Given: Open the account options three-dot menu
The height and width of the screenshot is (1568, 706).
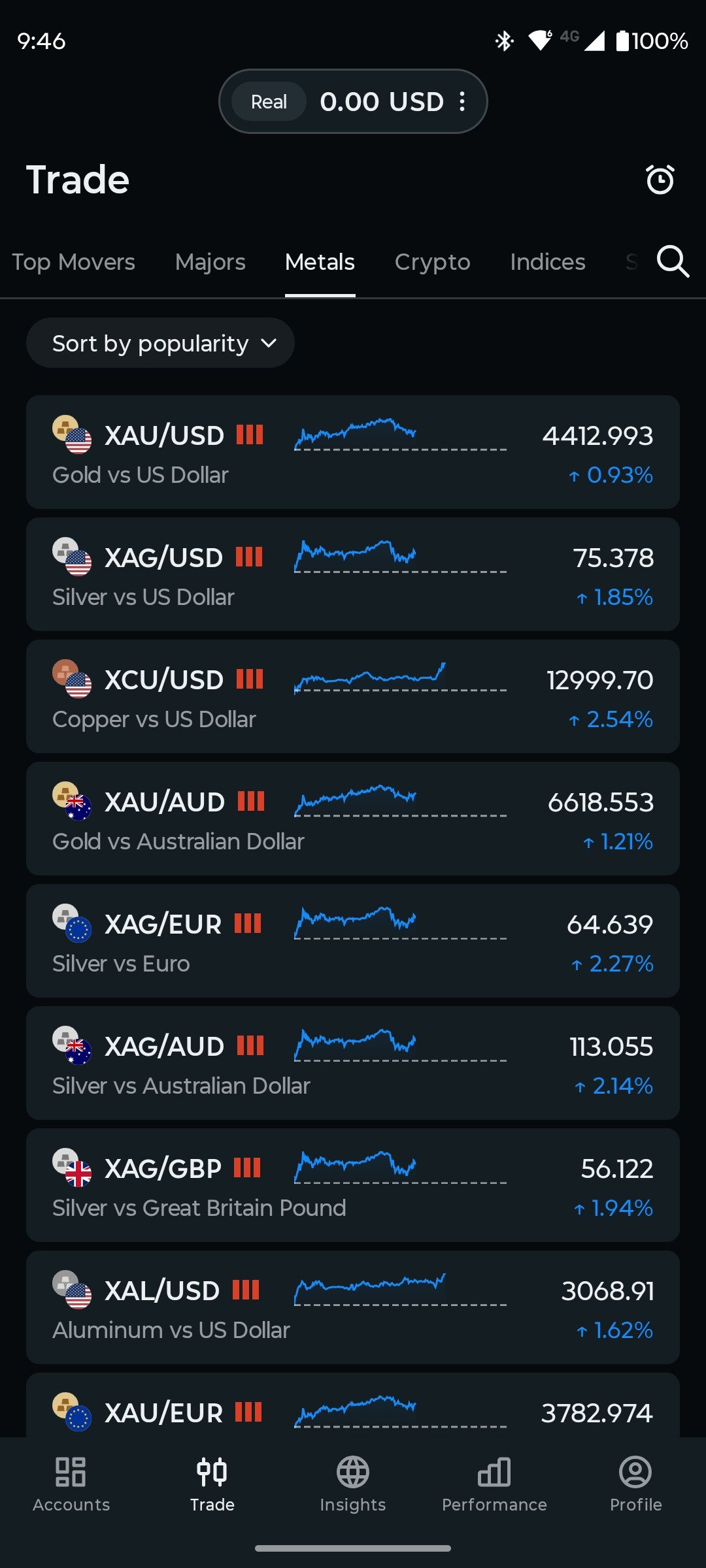Looking at the screenshot, I should click(x=462, y=101).
